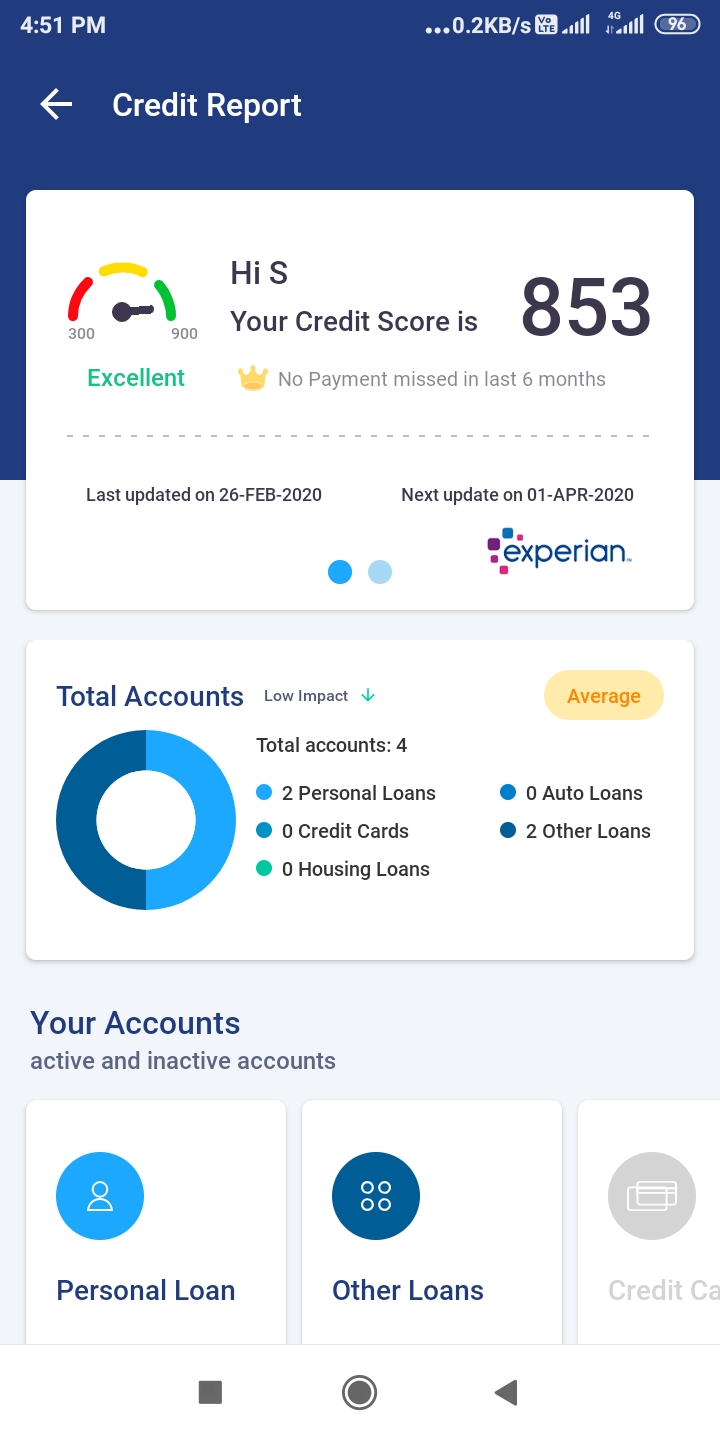Open the Other Loans accounts card
This screenshot has width=720, height=1440.
pyautogui.click(x=432, y=1222)
